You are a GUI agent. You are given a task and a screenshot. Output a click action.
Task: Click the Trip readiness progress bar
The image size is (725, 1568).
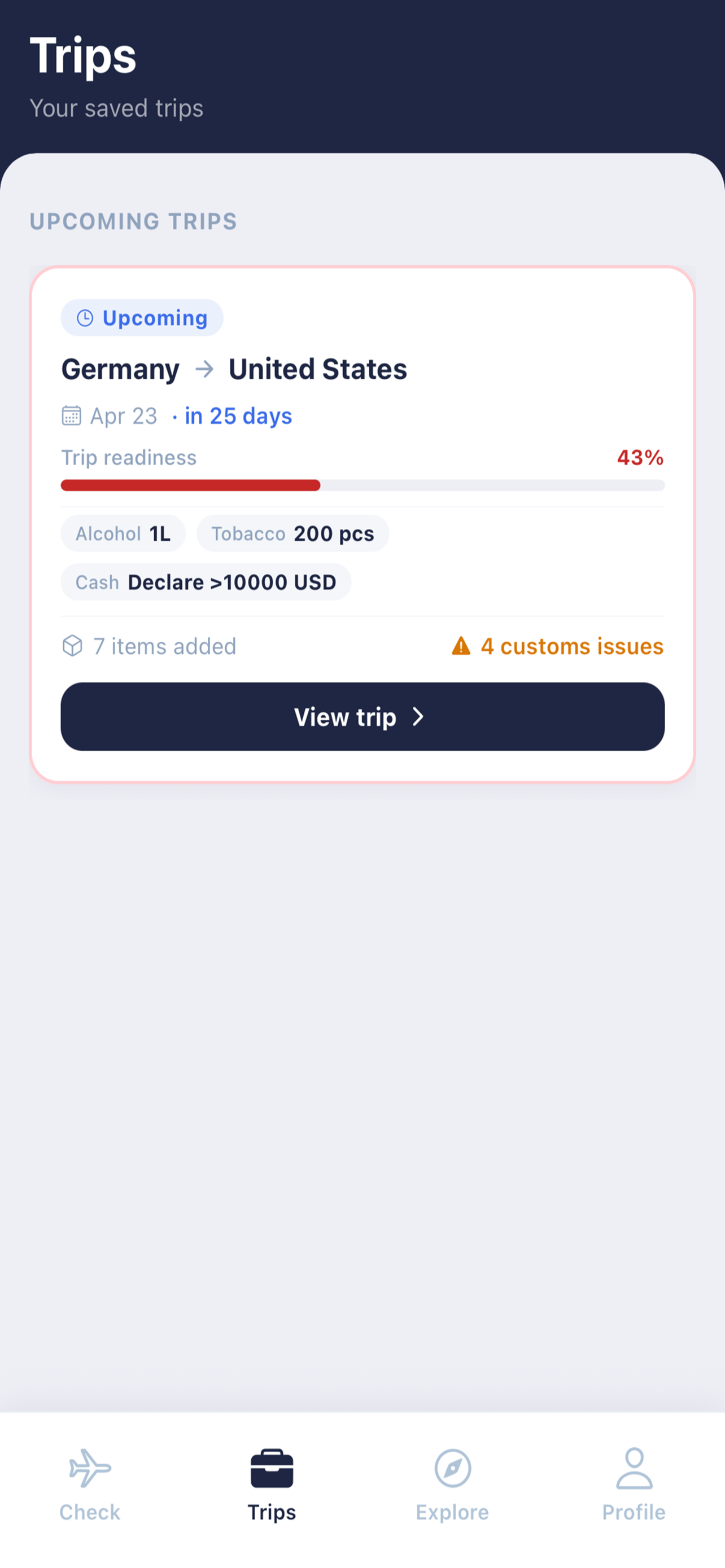362,485
